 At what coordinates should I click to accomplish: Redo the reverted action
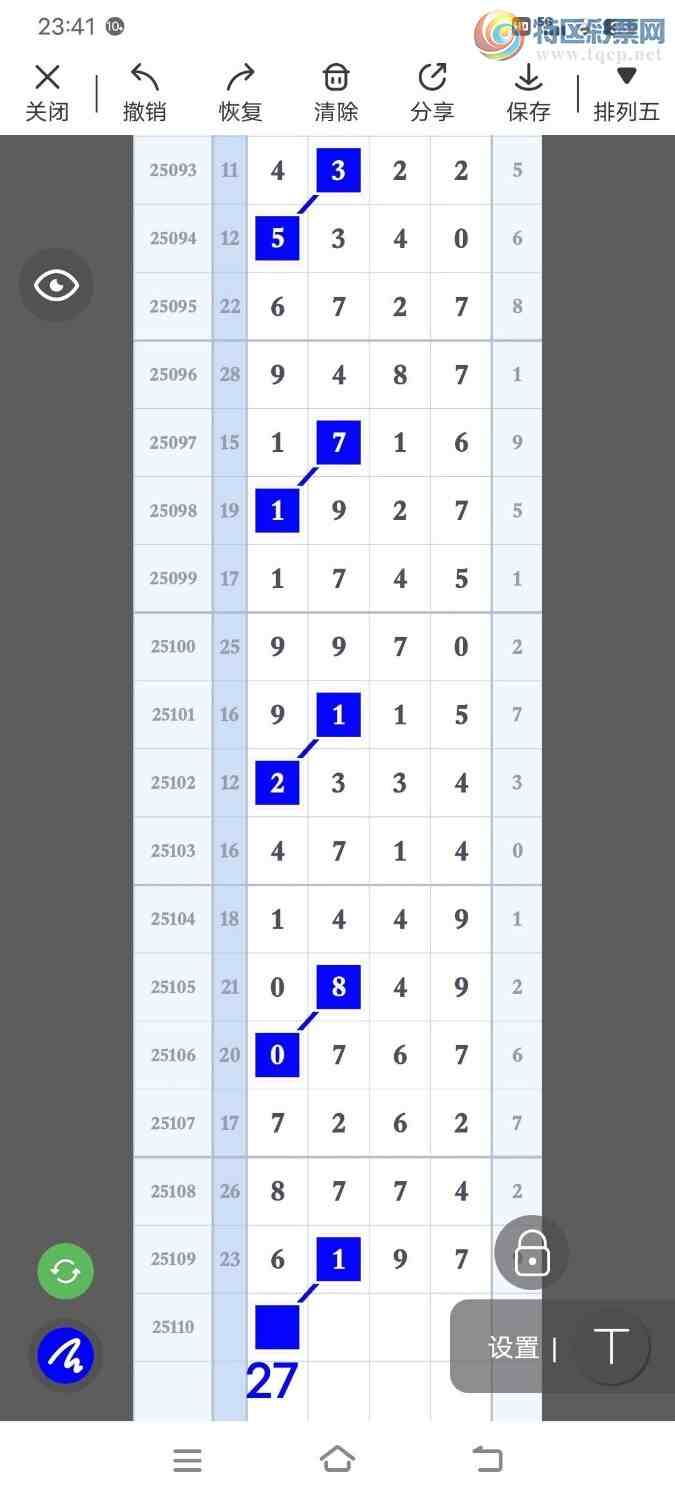[x=240, y=92]
